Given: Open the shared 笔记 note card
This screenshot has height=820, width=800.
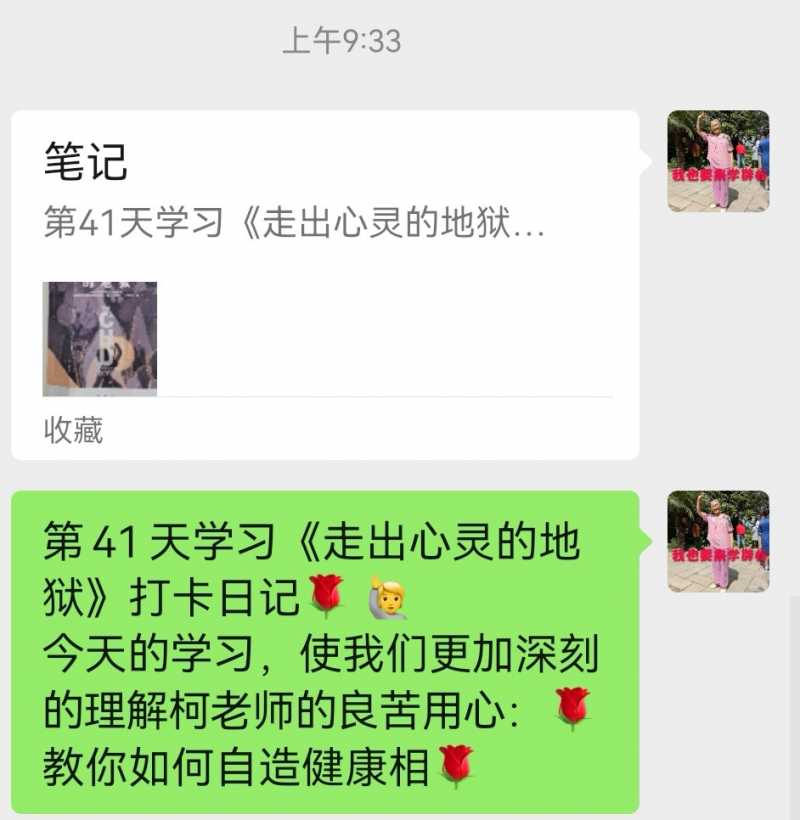Looking at the screenshot, I should point(325,285).
